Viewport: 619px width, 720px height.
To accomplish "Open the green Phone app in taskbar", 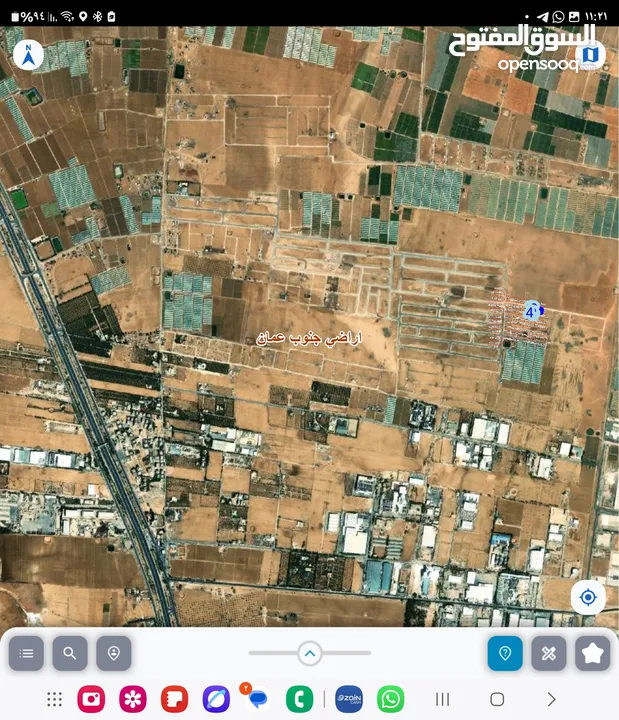I will 299,699.
